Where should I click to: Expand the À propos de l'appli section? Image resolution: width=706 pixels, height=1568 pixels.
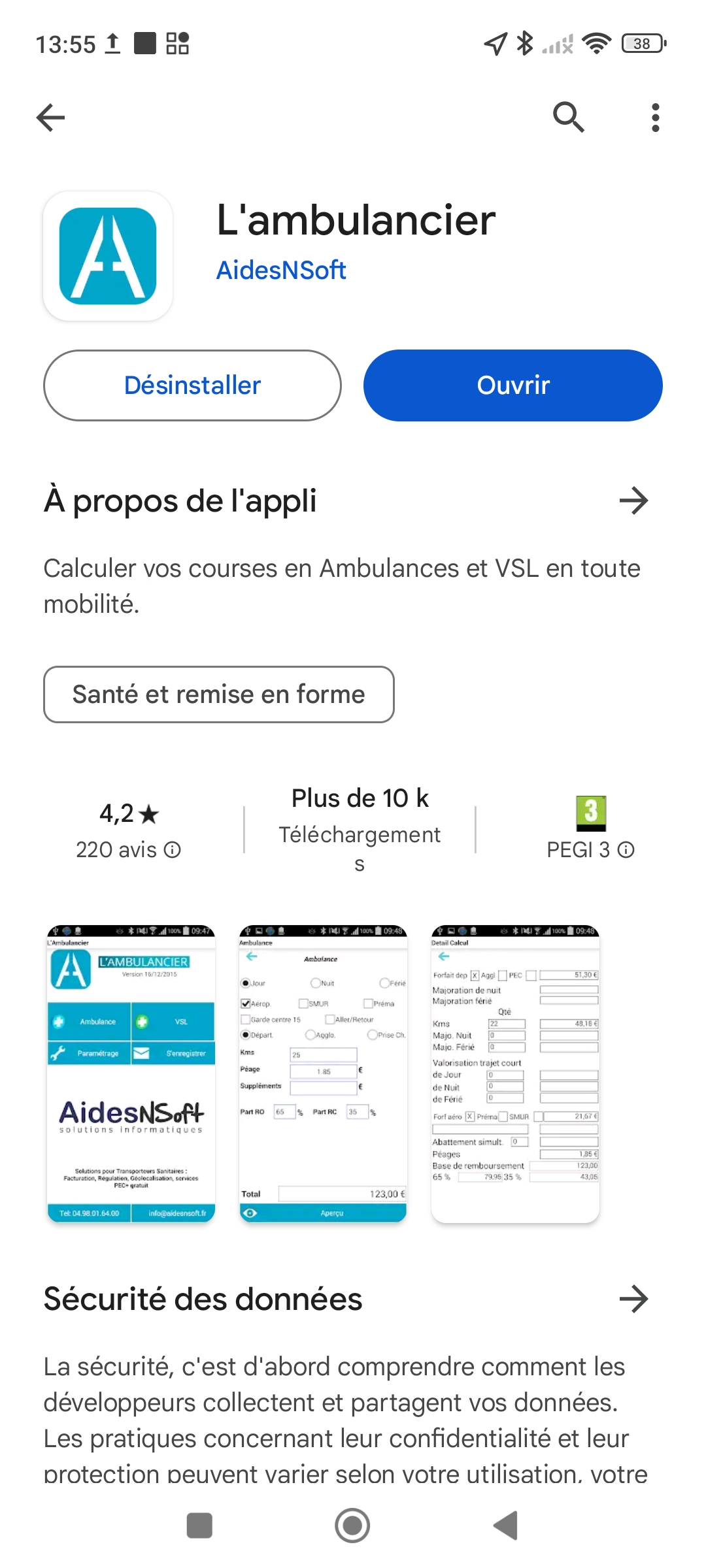coord(633,501)
